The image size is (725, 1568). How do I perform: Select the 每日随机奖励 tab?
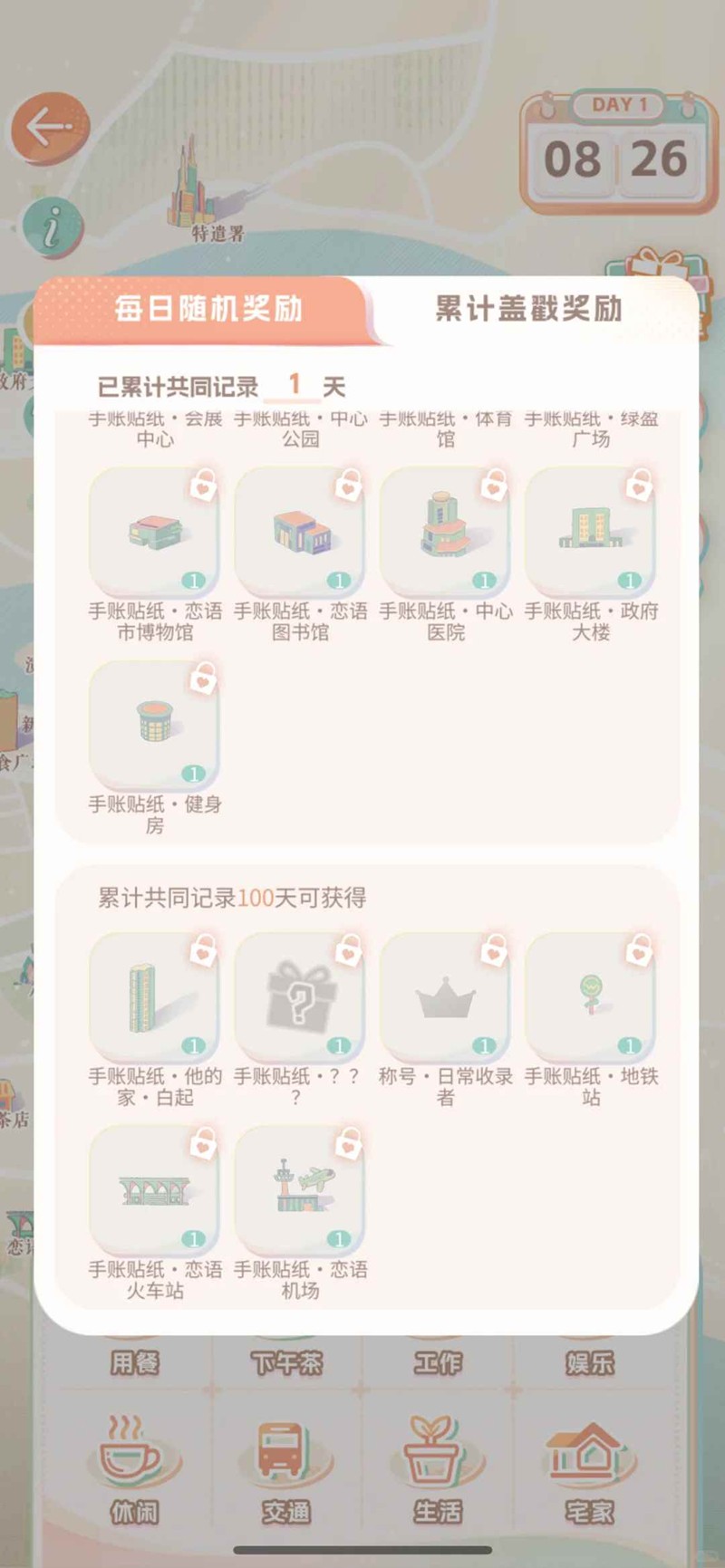pos(208,309)
